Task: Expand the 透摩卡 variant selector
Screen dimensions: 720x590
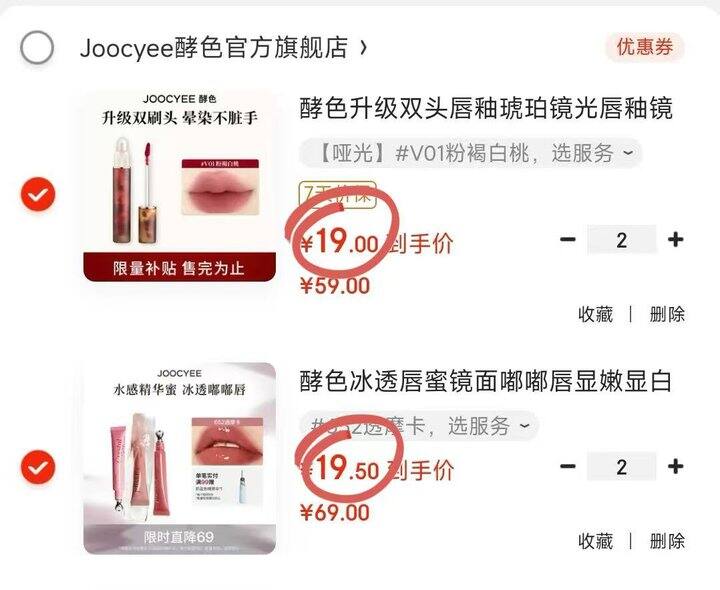Action: tap(418, 426)
